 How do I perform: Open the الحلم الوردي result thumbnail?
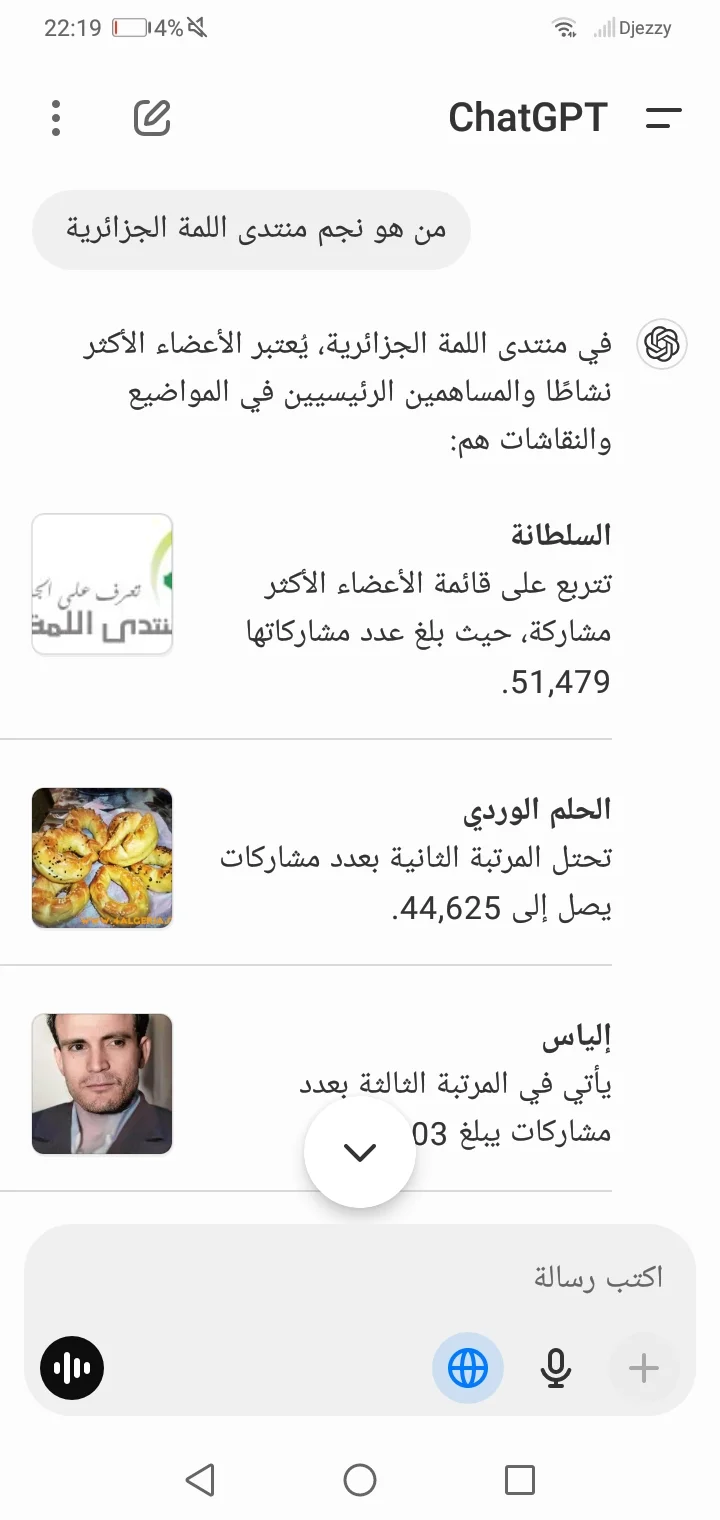pyautogui.click(x=102, y=858)
